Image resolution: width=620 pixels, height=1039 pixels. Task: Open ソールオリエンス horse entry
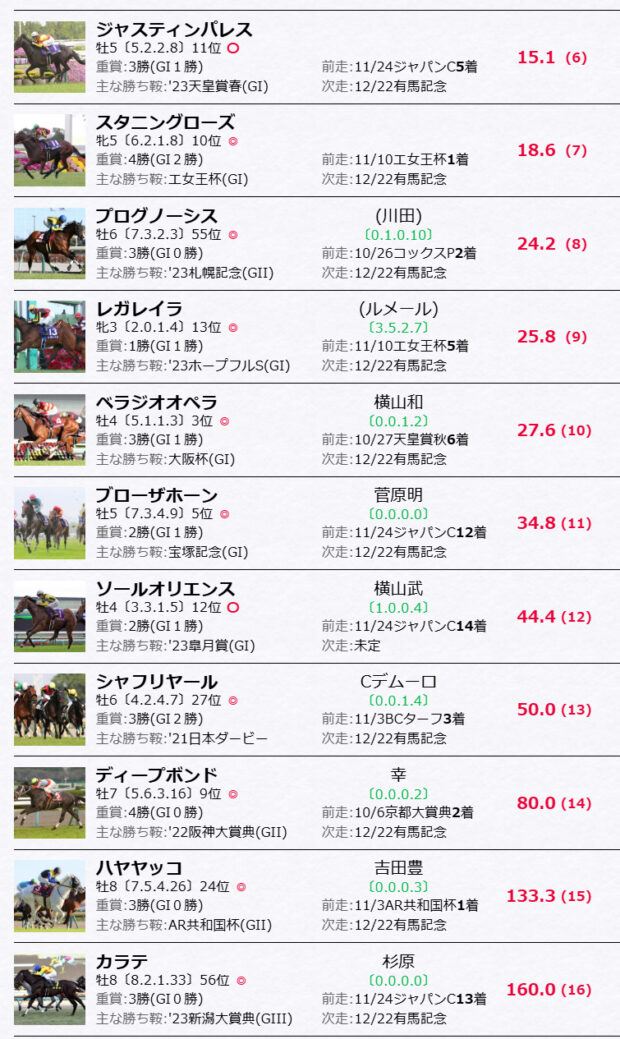click(x=165, y=588)
